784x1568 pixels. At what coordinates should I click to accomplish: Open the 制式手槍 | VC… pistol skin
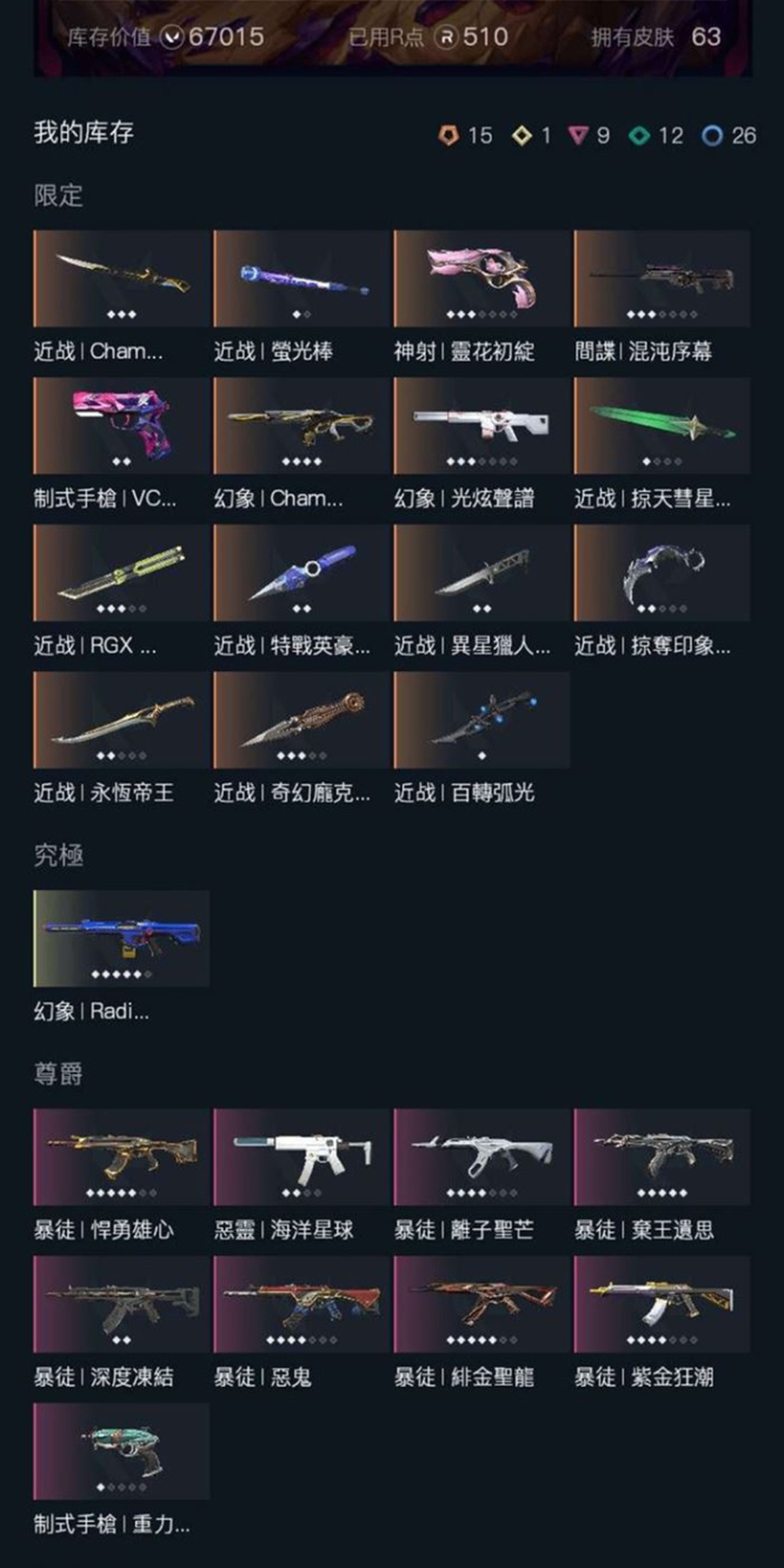tap(122, 426)
